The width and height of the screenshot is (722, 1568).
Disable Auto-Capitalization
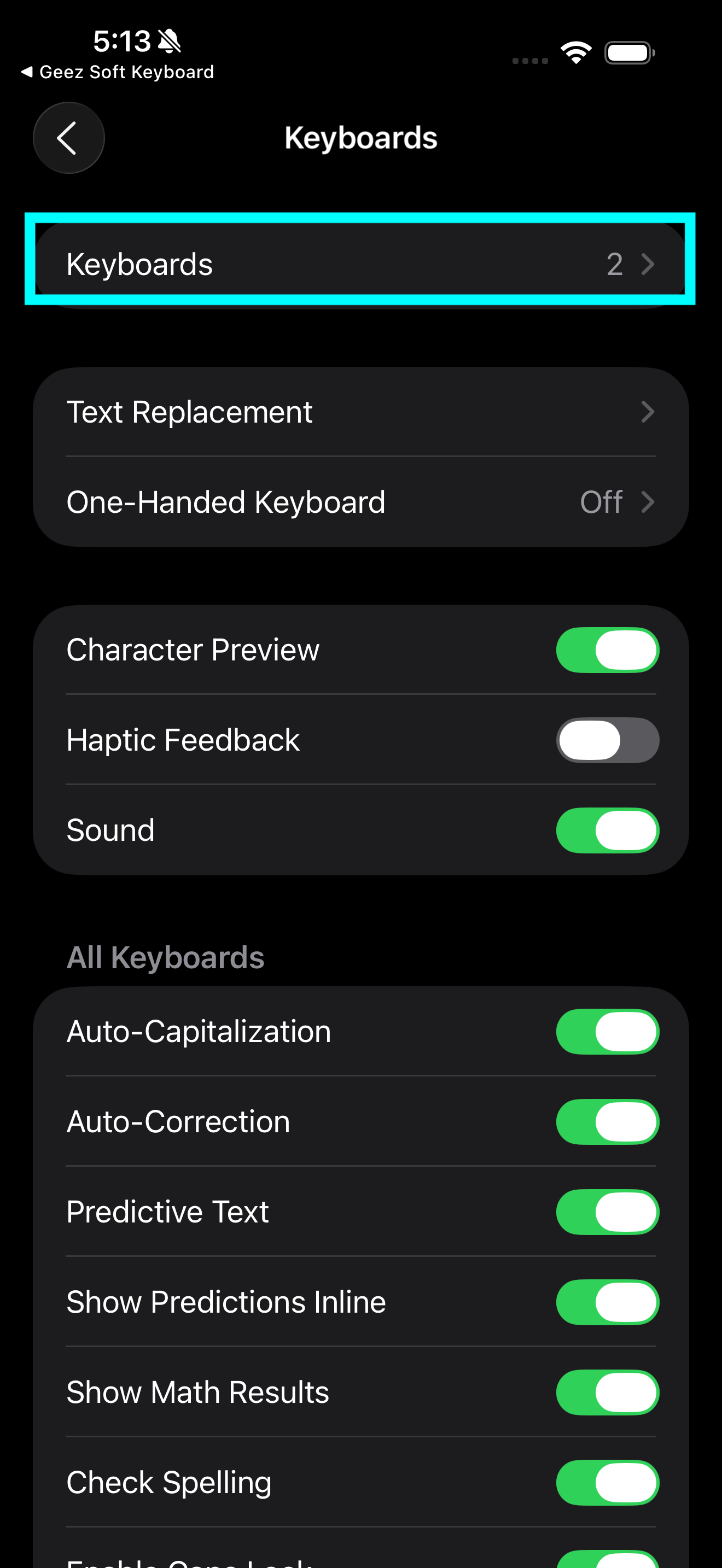pos(607,1032)
